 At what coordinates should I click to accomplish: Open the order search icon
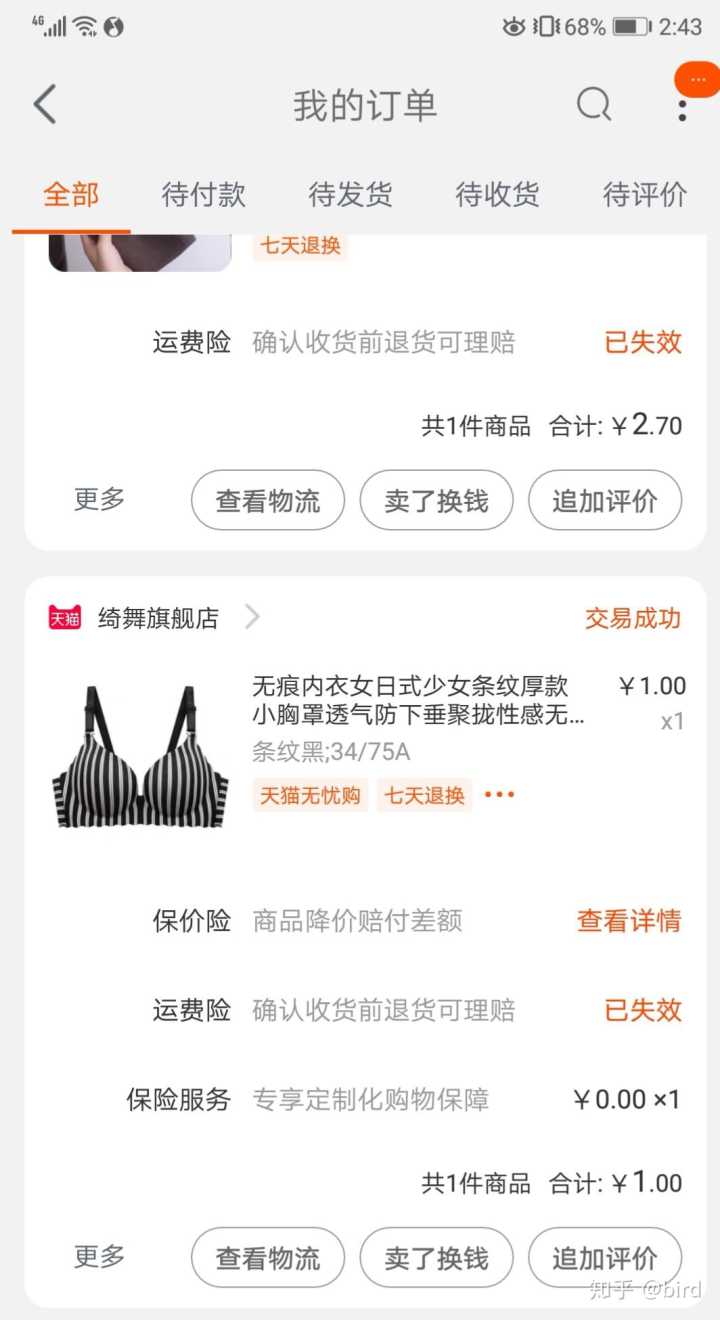593,104
